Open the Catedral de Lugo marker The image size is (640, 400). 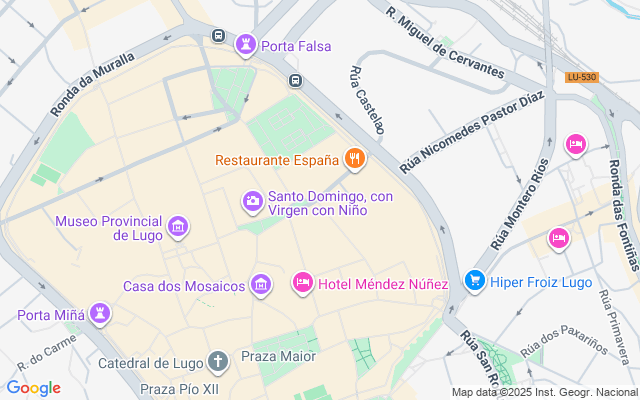[x=219, y=360]
